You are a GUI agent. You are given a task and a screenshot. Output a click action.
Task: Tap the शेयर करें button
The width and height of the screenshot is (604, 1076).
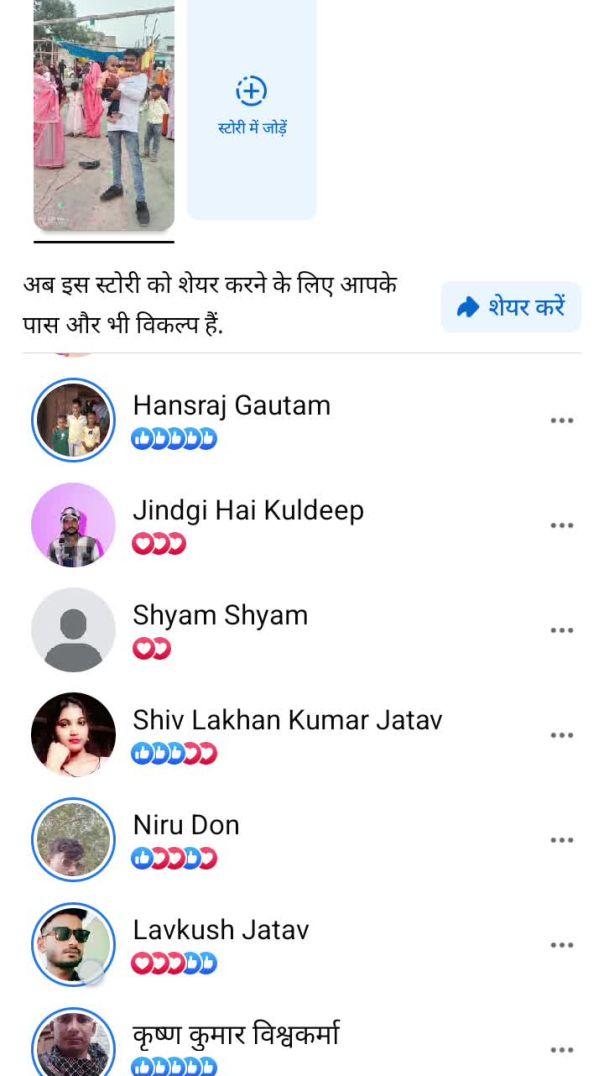tap(511, 307)
